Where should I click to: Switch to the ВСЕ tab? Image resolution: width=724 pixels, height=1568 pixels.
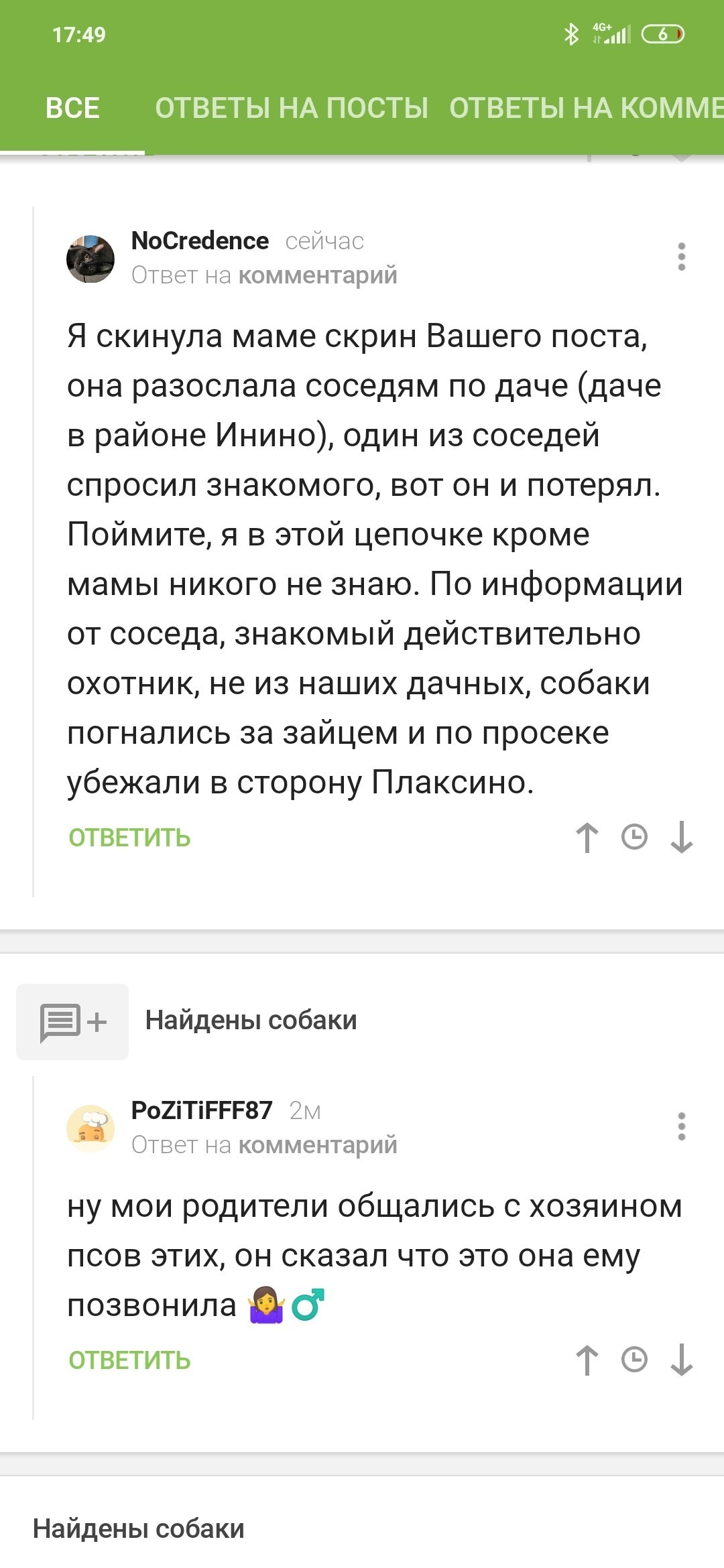72,108
